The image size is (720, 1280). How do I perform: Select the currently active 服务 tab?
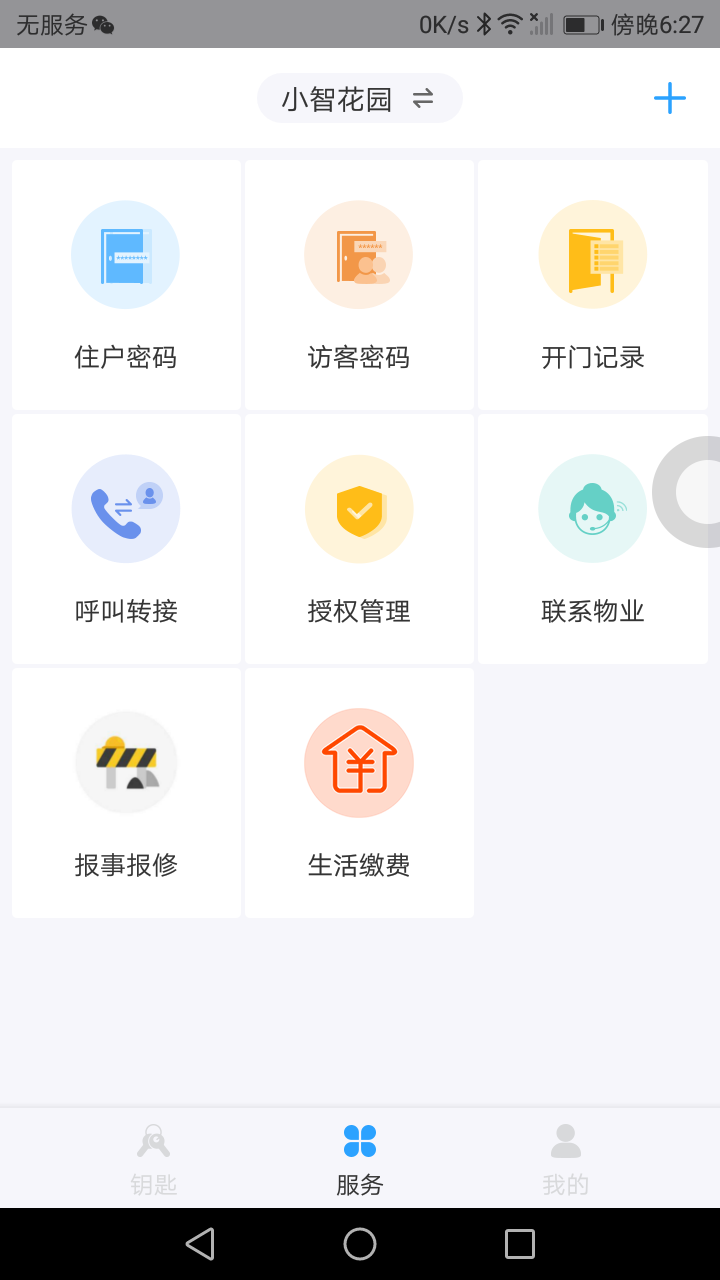coord(359,1157)
